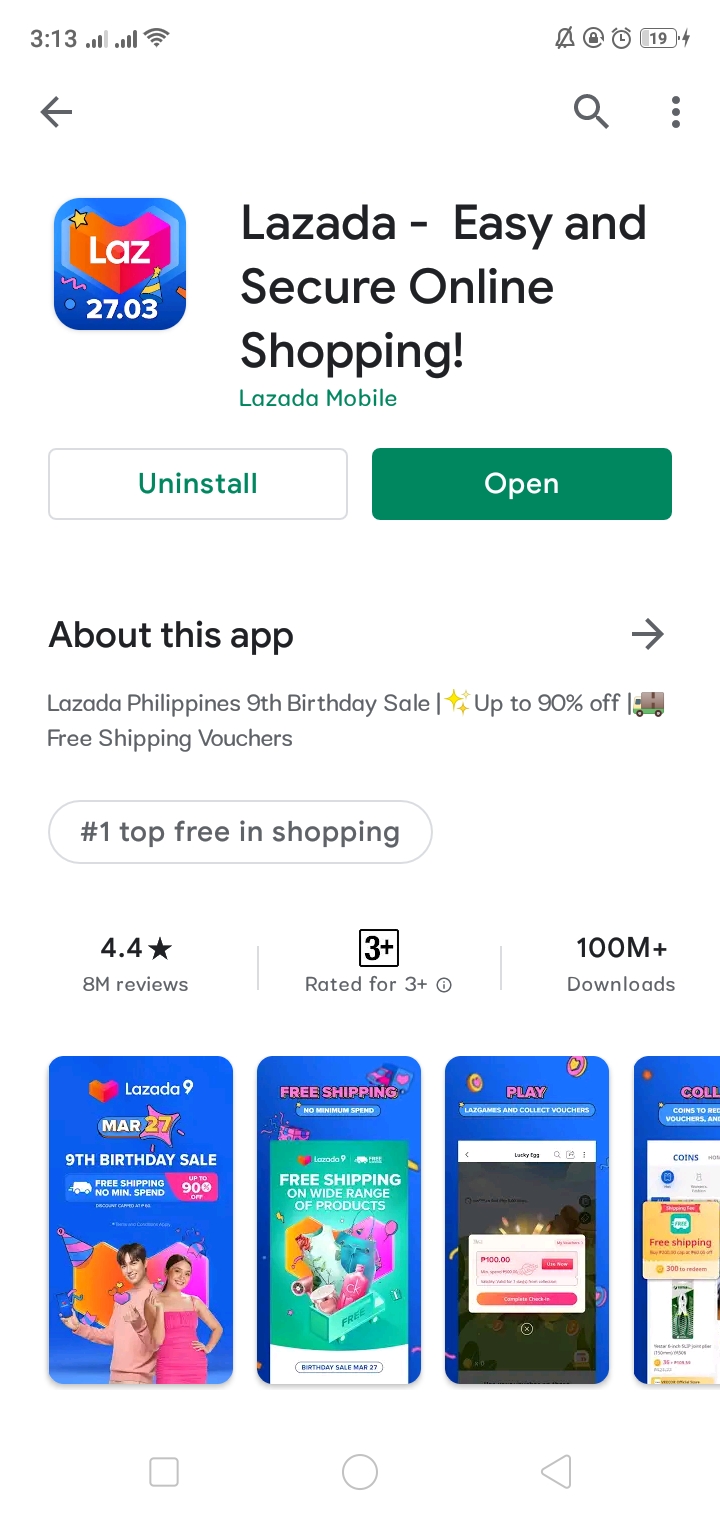
Task: Show Rated for 3+ info
Action: [444, 984]
